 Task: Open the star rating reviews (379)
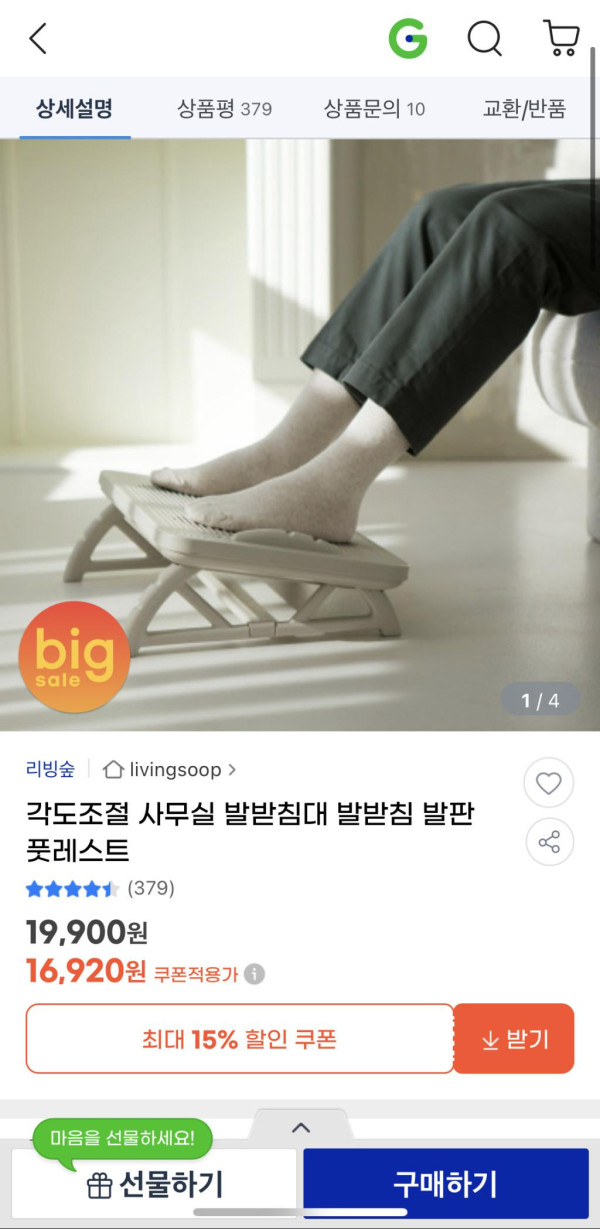click(x=100, y=888)
